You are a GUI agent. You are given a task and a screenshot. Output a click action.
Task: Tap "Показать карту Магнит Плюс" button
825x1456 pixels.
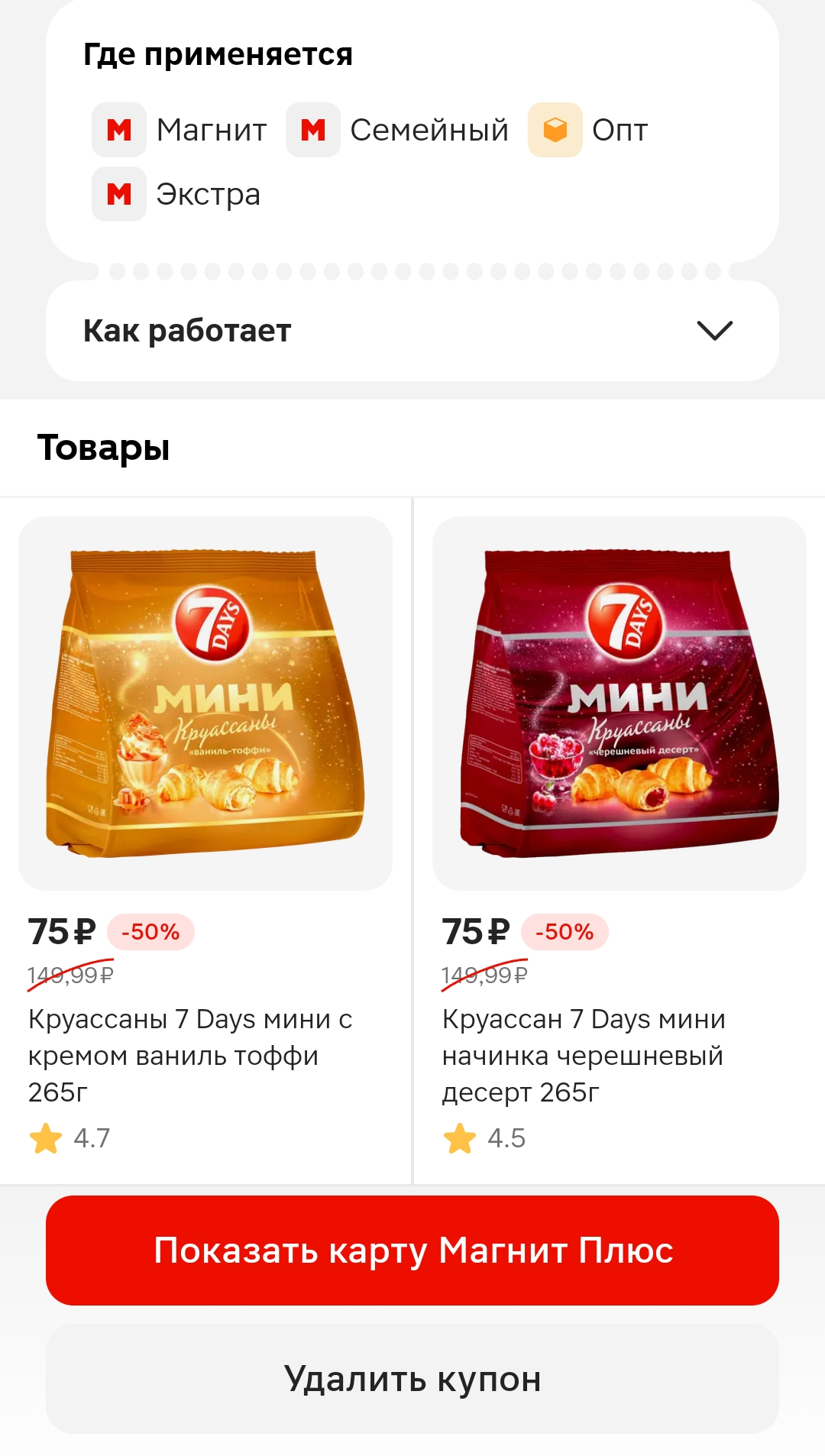tap(412, 1251)
